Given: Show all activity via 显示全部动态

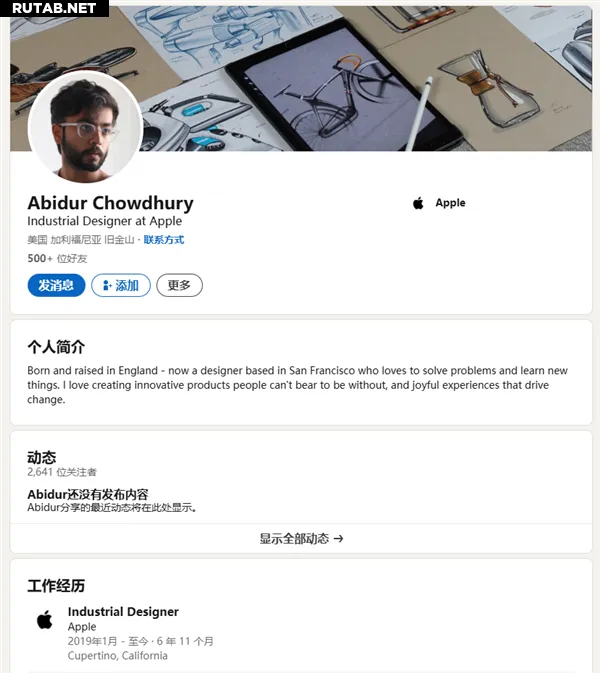Looking at the screenshot, I should click(x=301, y=538).
